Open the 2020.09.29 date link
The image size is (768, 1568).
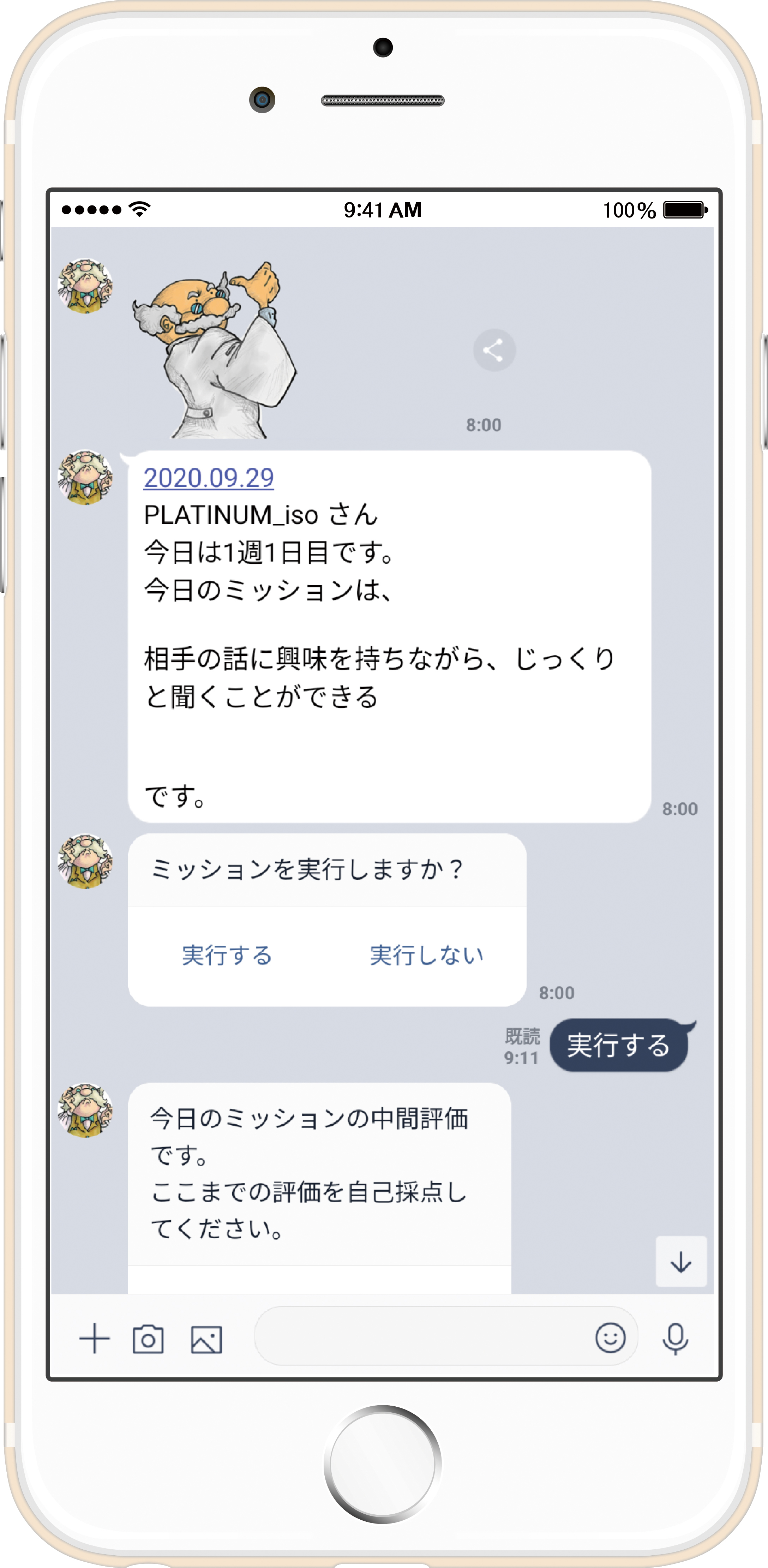coord(208,478)
